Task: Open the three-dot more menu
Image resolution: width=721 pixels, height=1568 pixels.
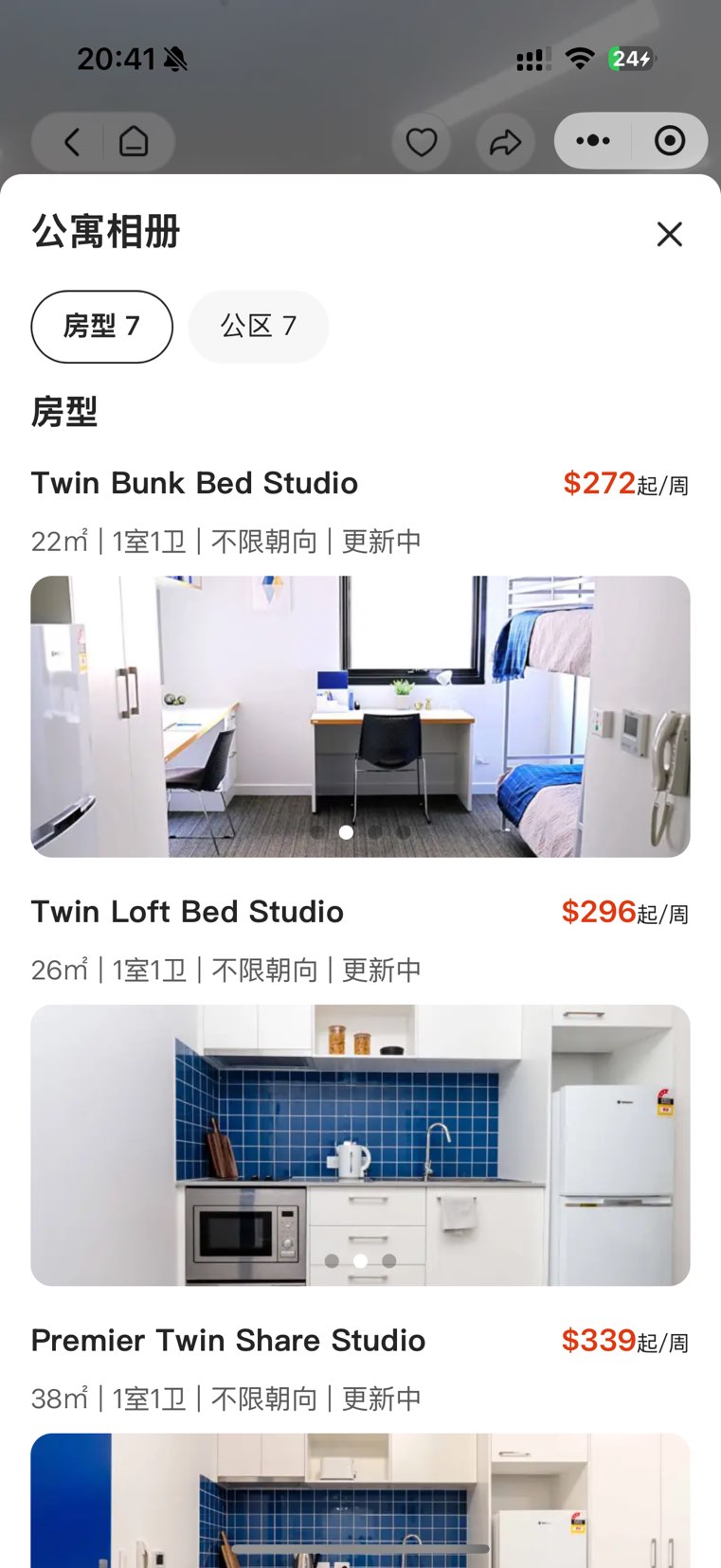Action: pos(593,141)
